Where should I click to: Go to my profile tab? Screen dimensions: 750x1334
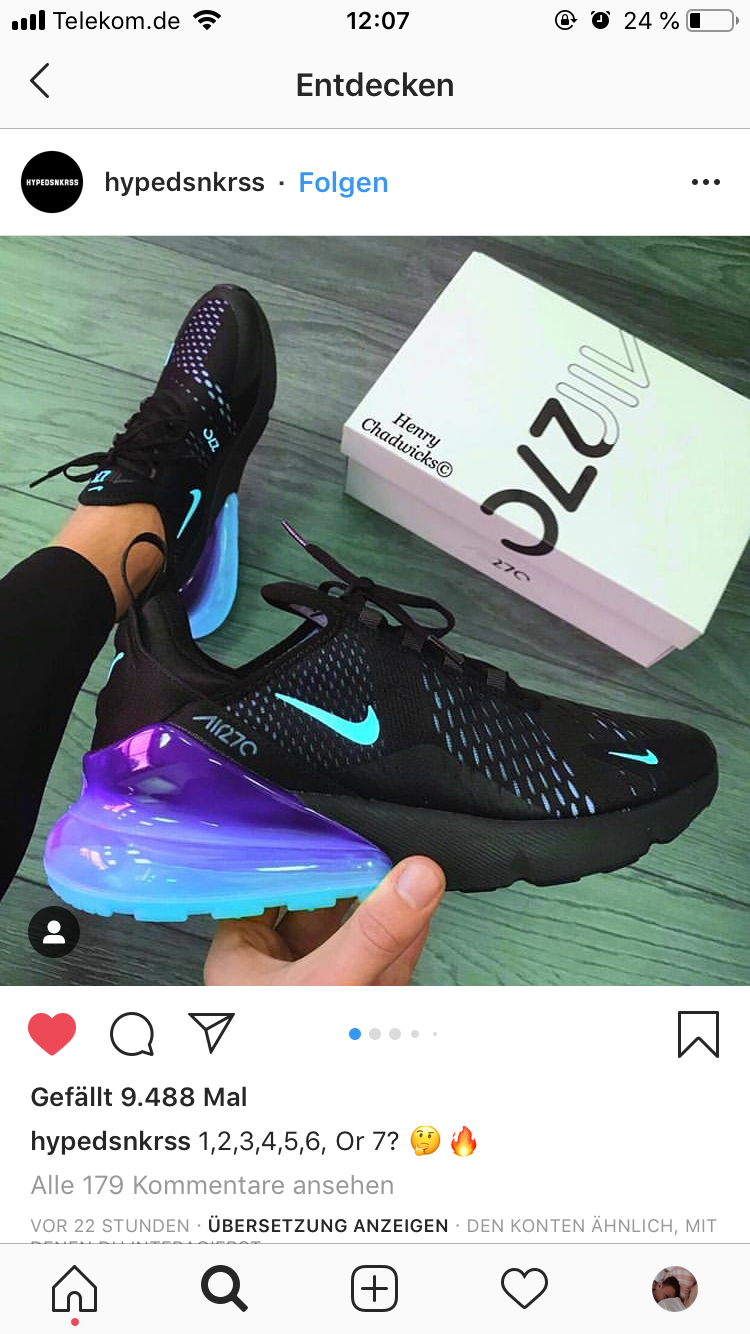[x=675, y=1288]
